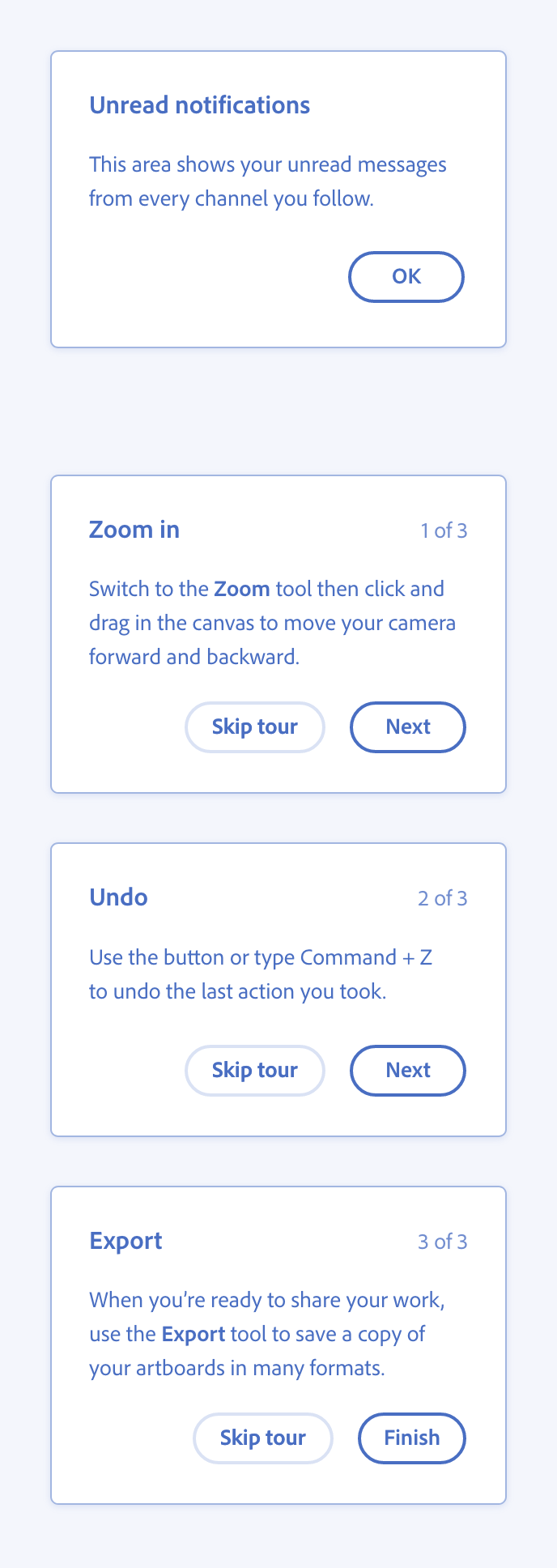Finish the tour on Export card
Screen dimensions: 557x1568
click(x=411, y=1438)
